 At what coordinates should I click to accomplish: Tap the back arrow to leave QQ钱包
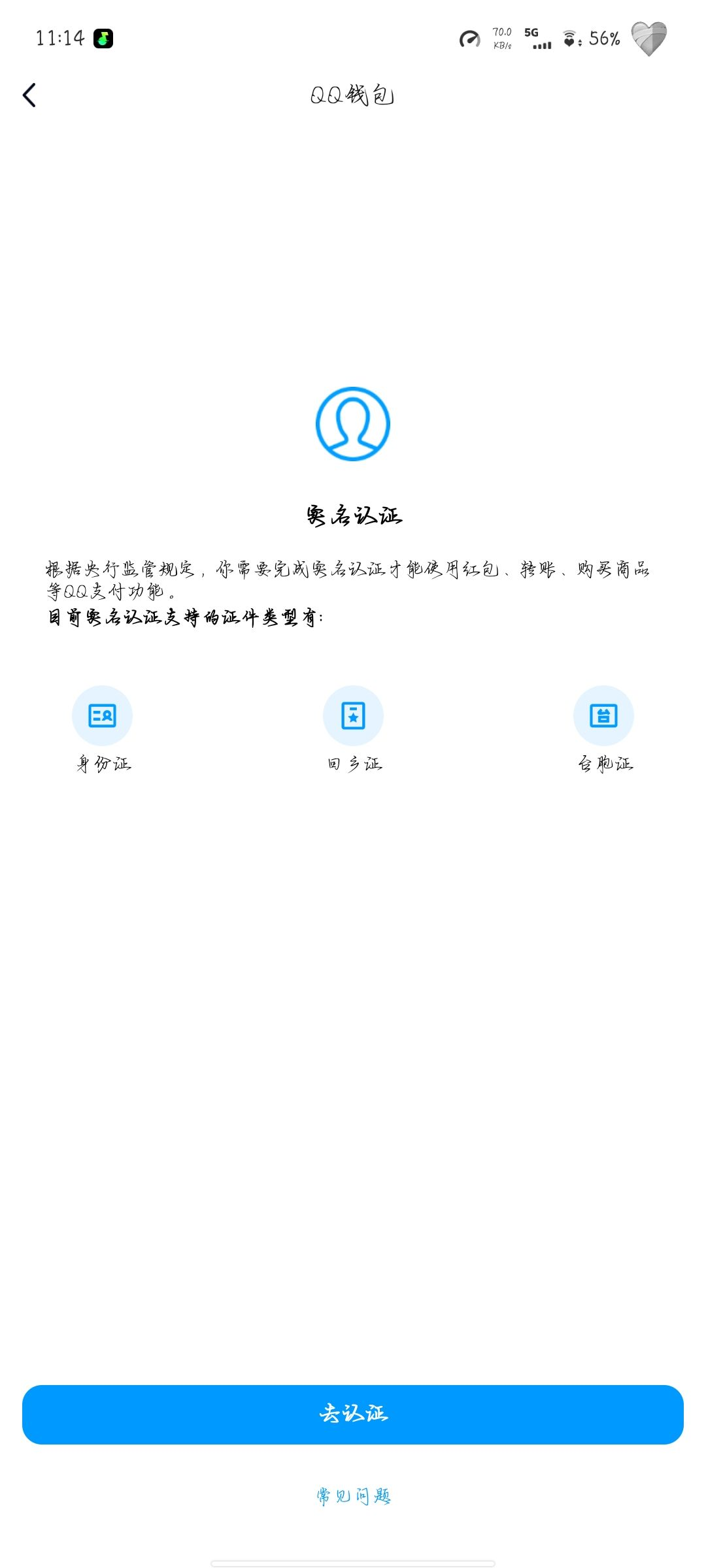click(29, 95)
